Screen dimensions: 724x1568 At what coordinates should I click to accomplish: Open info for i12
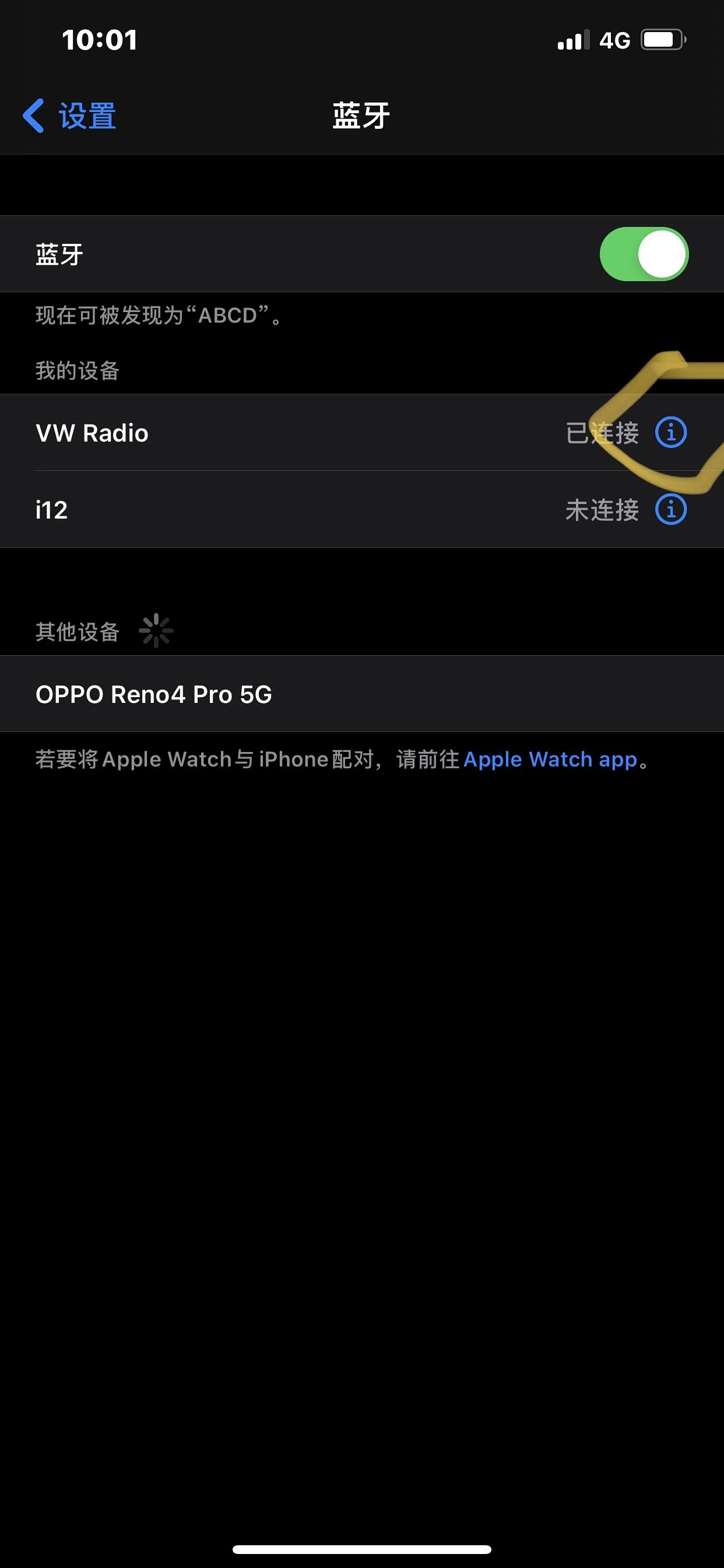pos(670,509)
